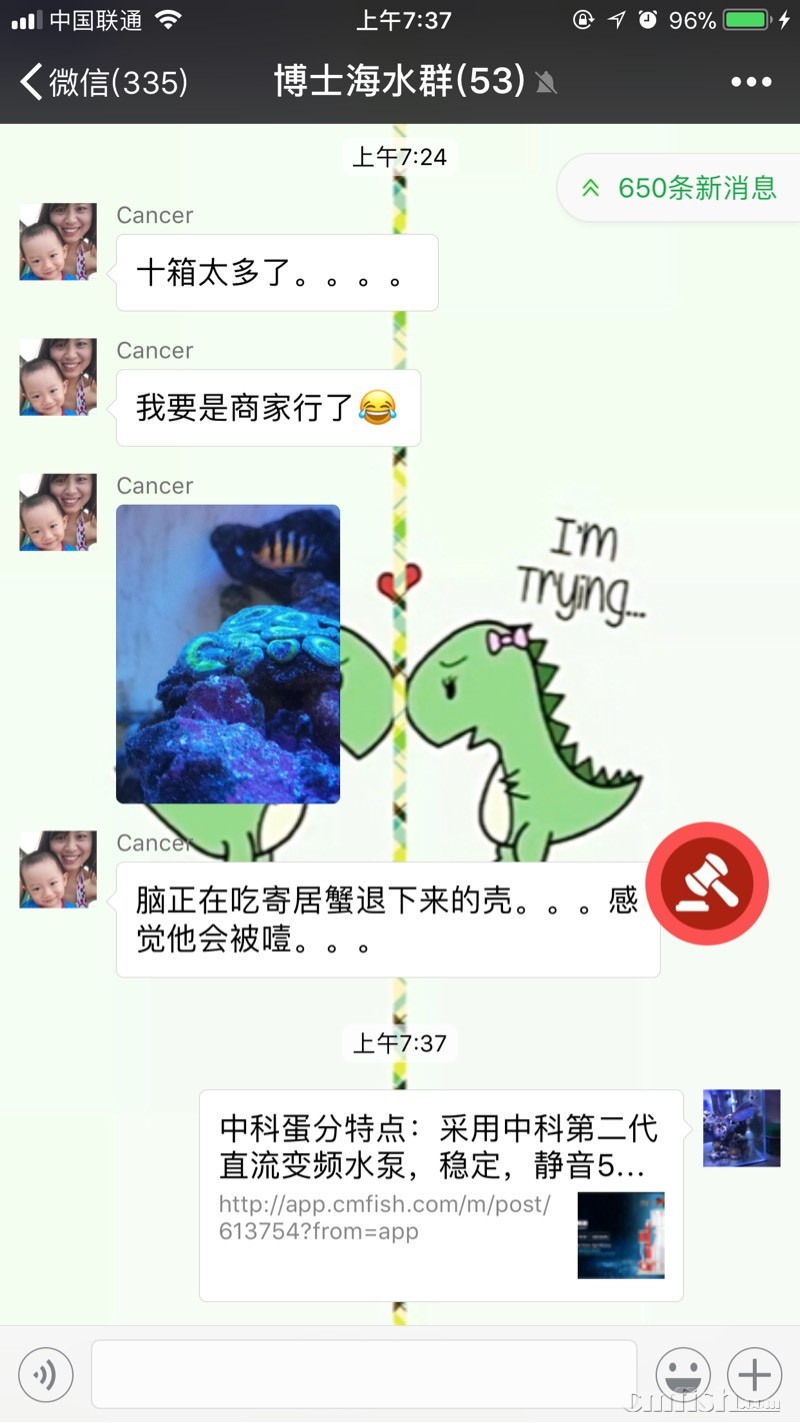Open the cmfish.com shared link card
This screenshot has height=1423, width=800.
pyautogui.click(x=441, y=1195)
